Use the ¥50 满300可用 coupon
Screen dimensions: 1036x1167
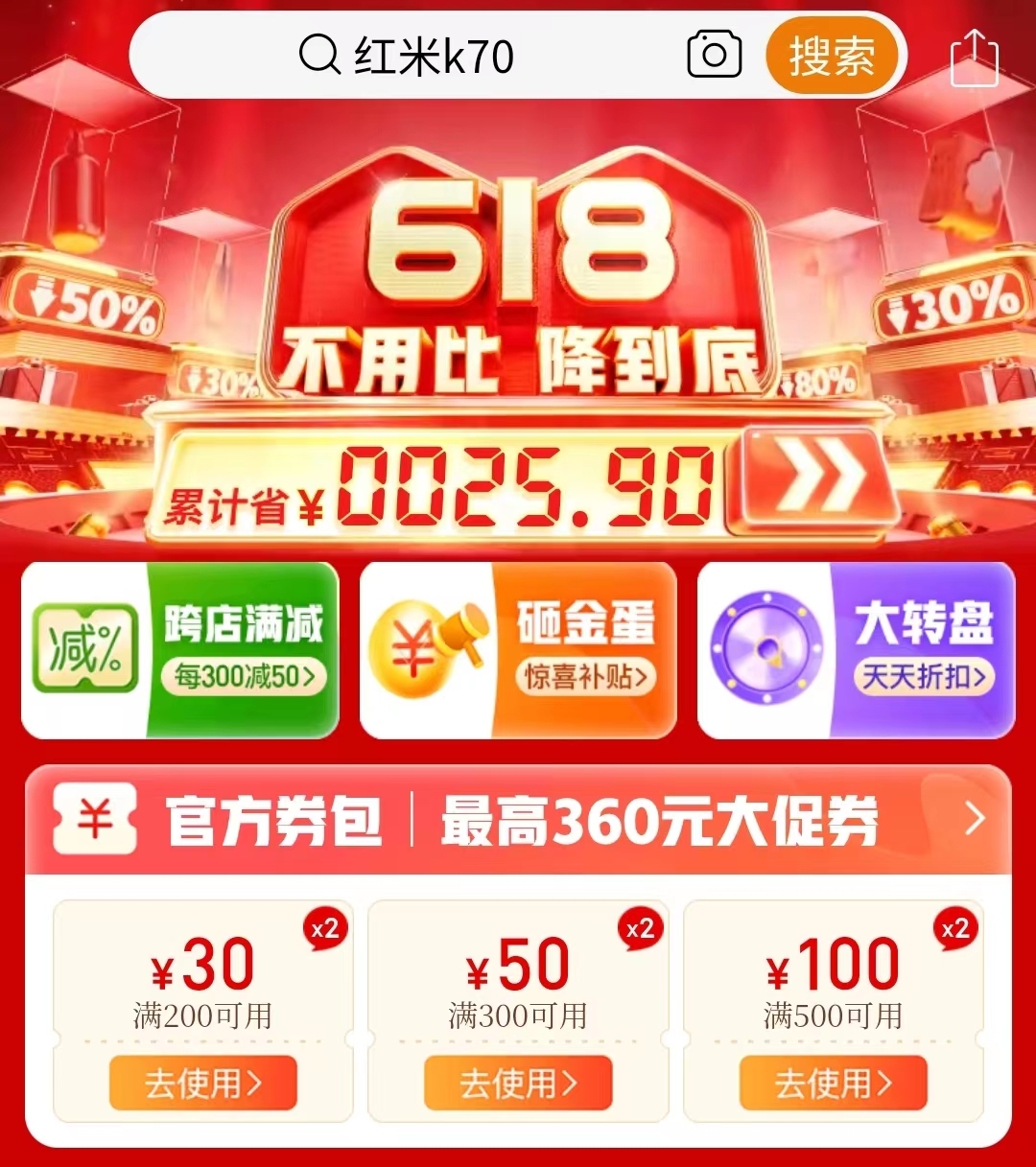point(518,1084)
